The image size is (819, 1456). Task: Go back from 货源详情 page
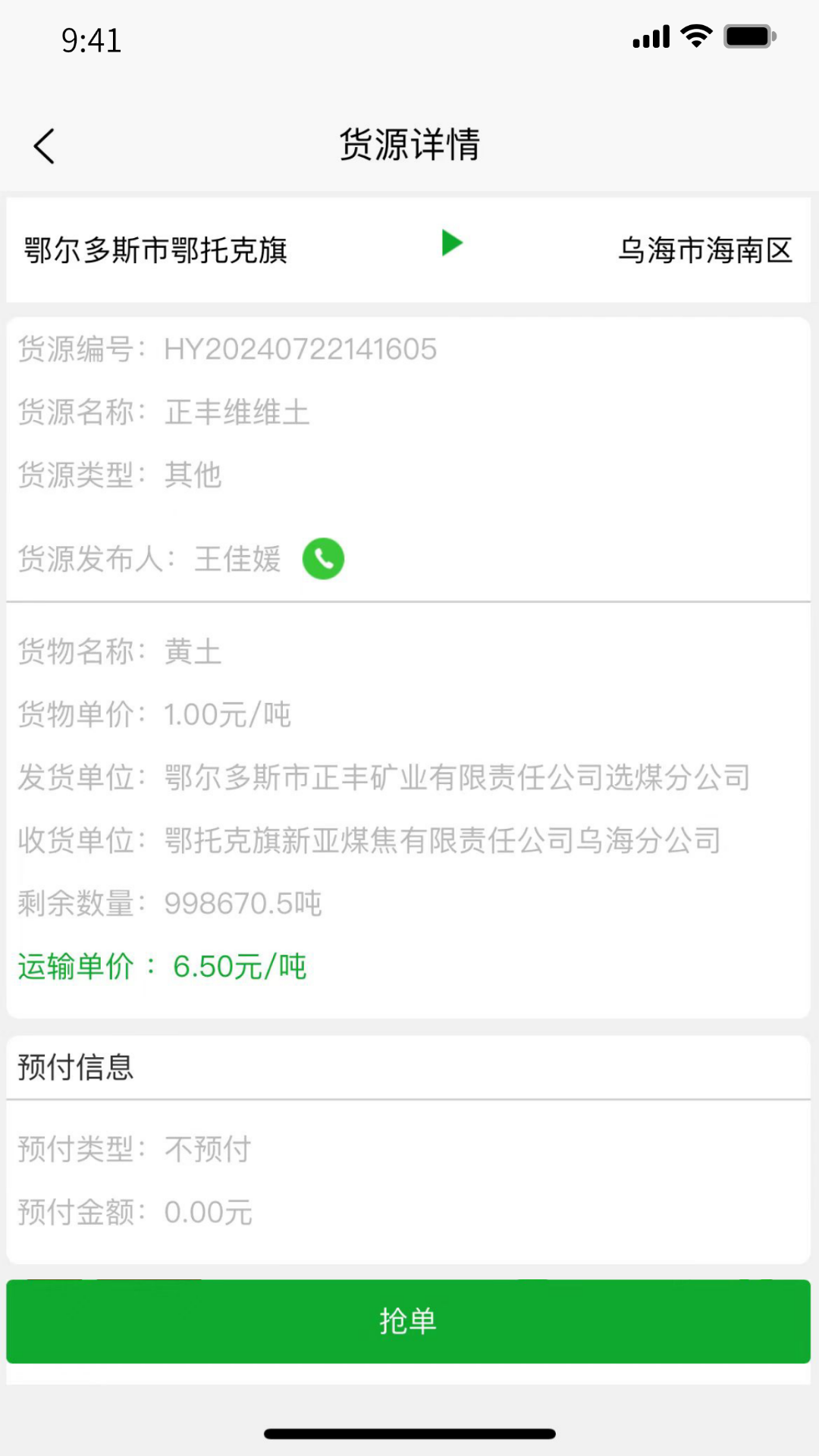coord(45,146)
